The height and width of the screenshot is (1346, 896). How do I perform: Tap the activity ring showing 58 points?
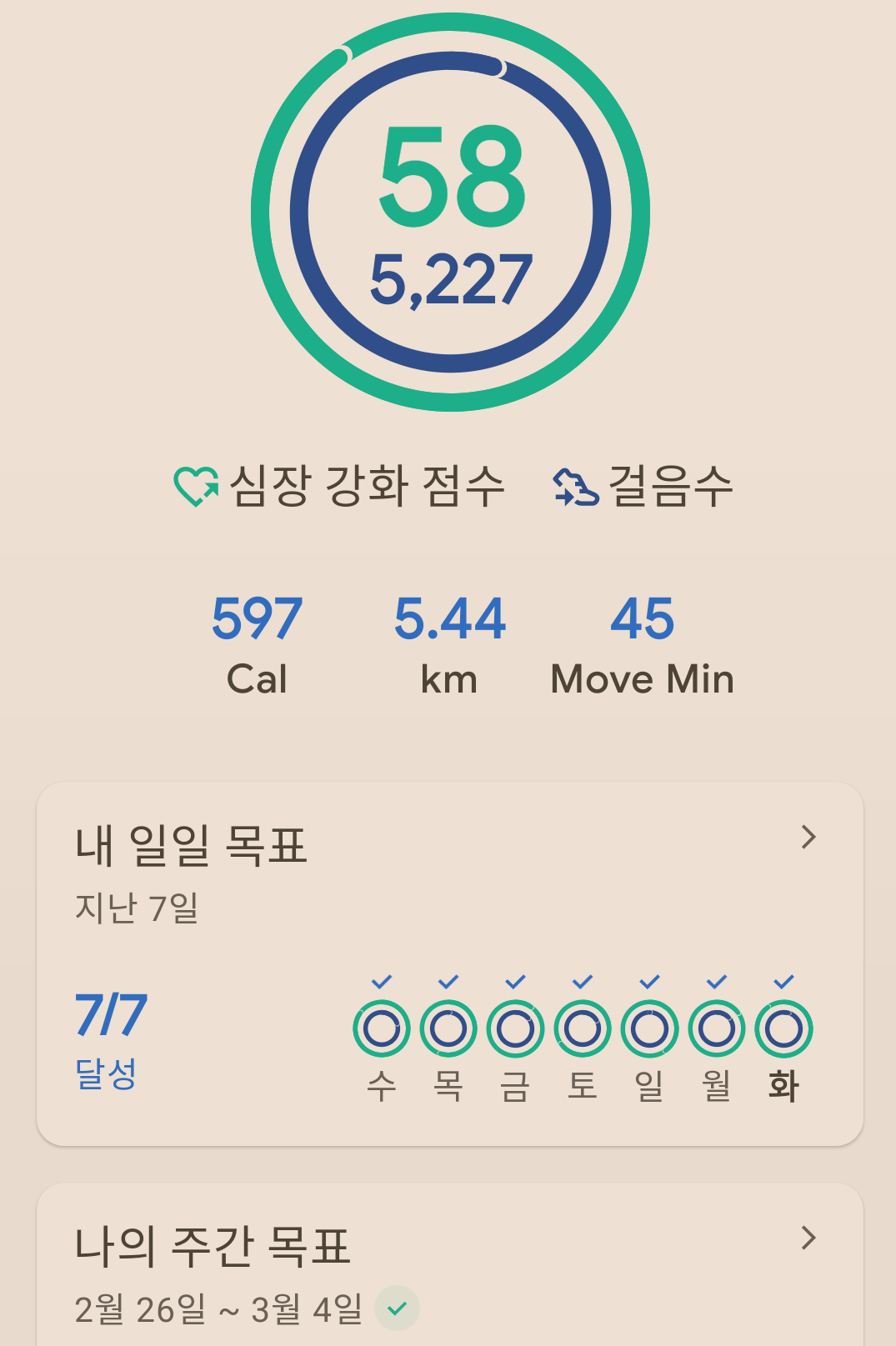click(450, 212)
